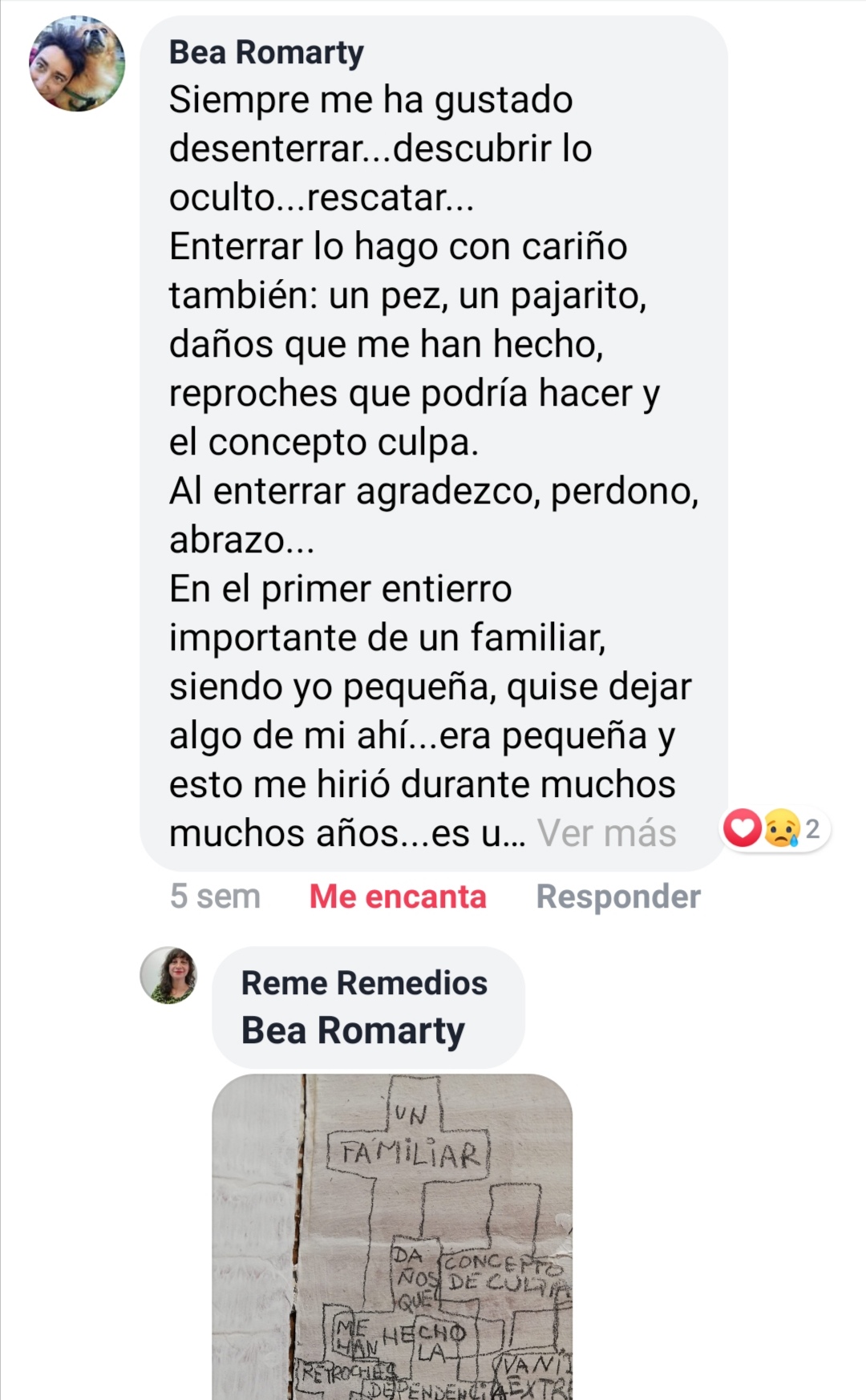Open Bea Romarty mention in Reme's reply

(x=353, y=1031)
